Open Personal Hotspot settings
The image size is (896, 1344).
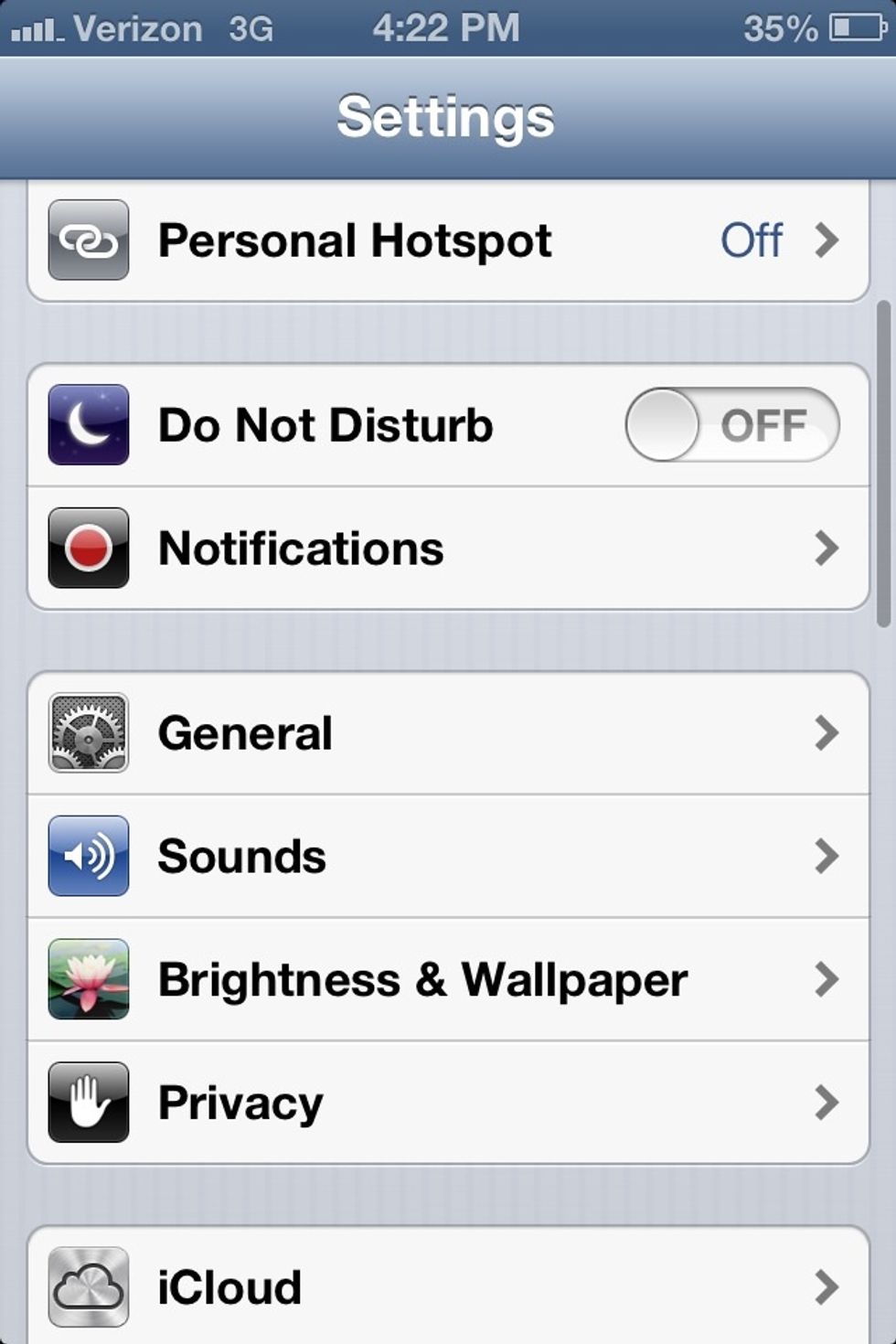tap(448, 240)
